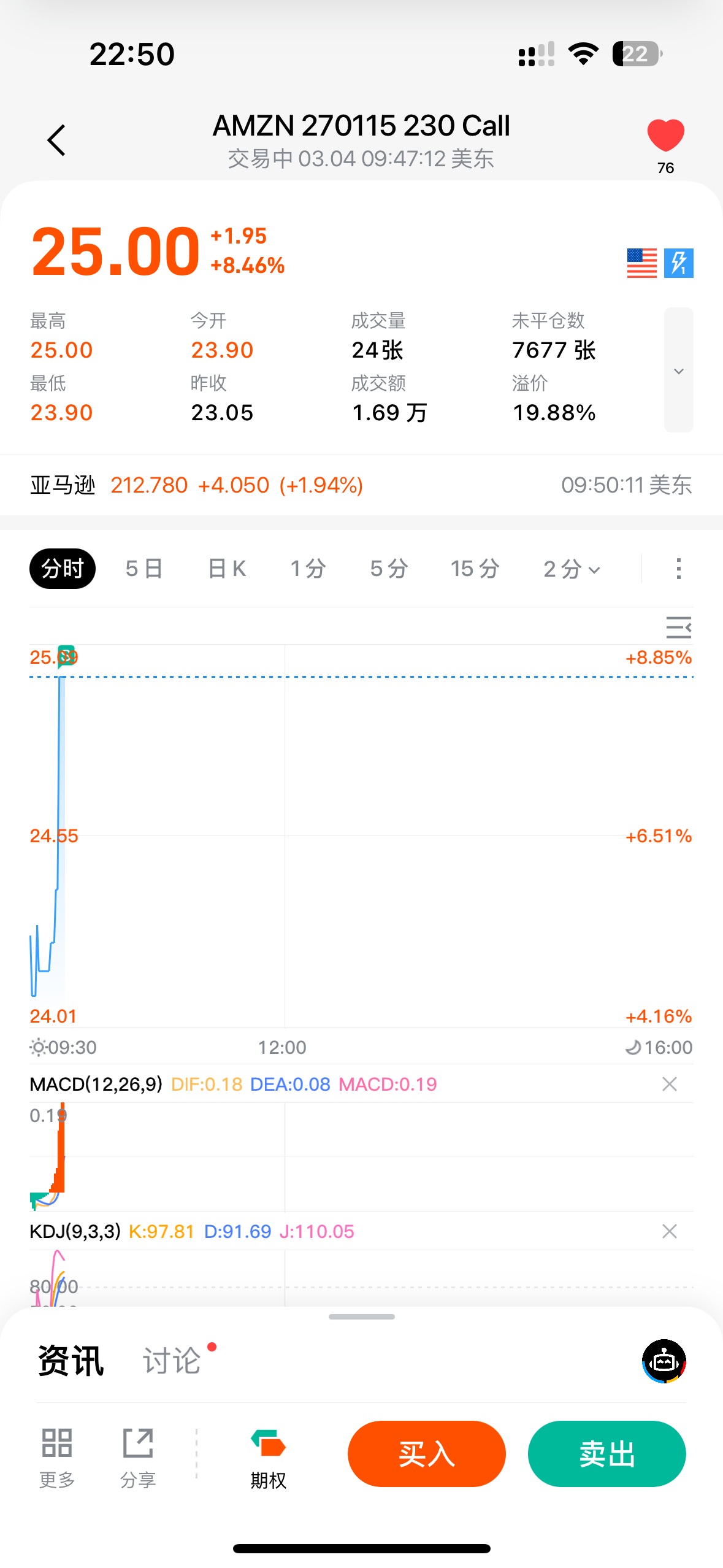Close the MACD indicator panel
The image size is (723, 1568).
click(x=670, y=1084)
